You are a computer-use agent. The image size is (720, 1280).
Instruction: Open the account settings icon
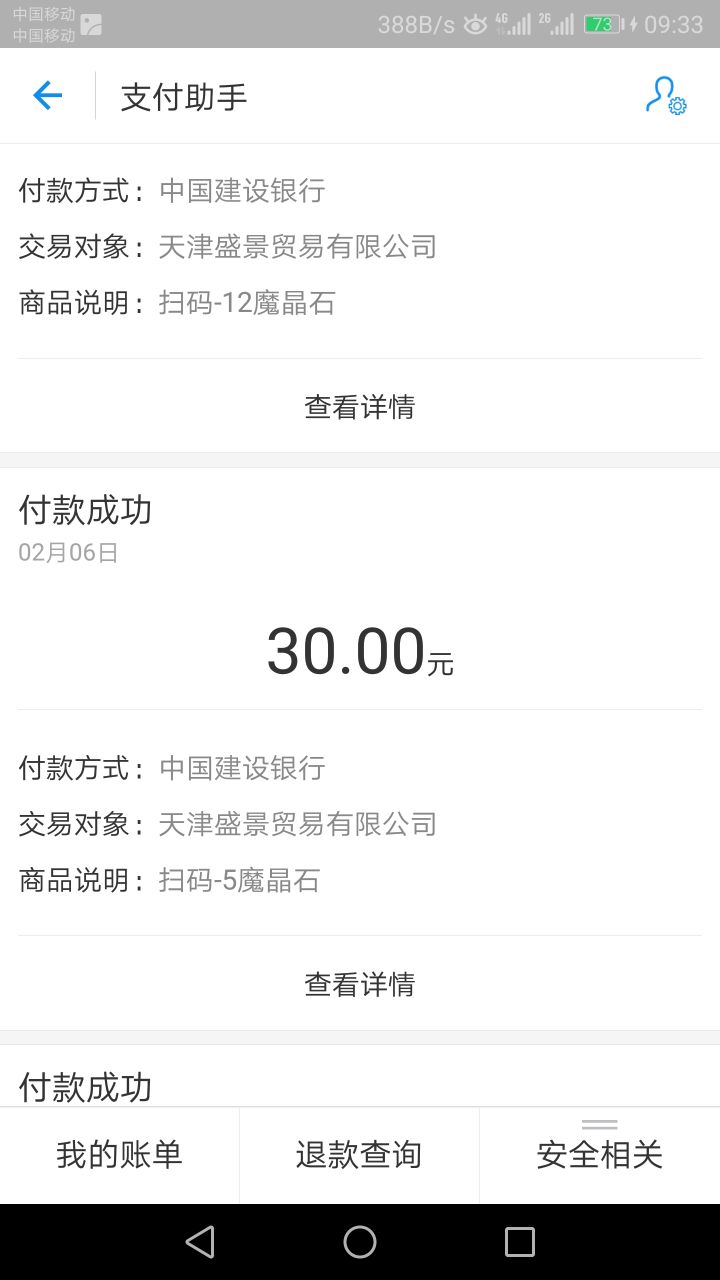[x=666, y=96]
